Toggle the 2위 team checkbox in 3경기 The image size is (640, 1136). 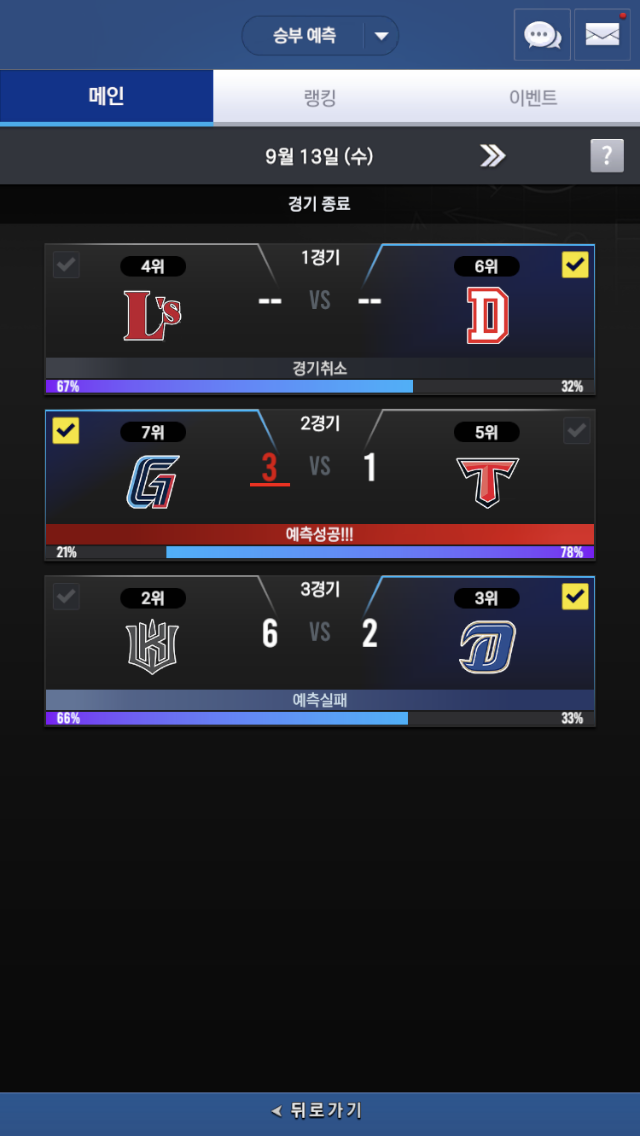[x=66, y=597]
